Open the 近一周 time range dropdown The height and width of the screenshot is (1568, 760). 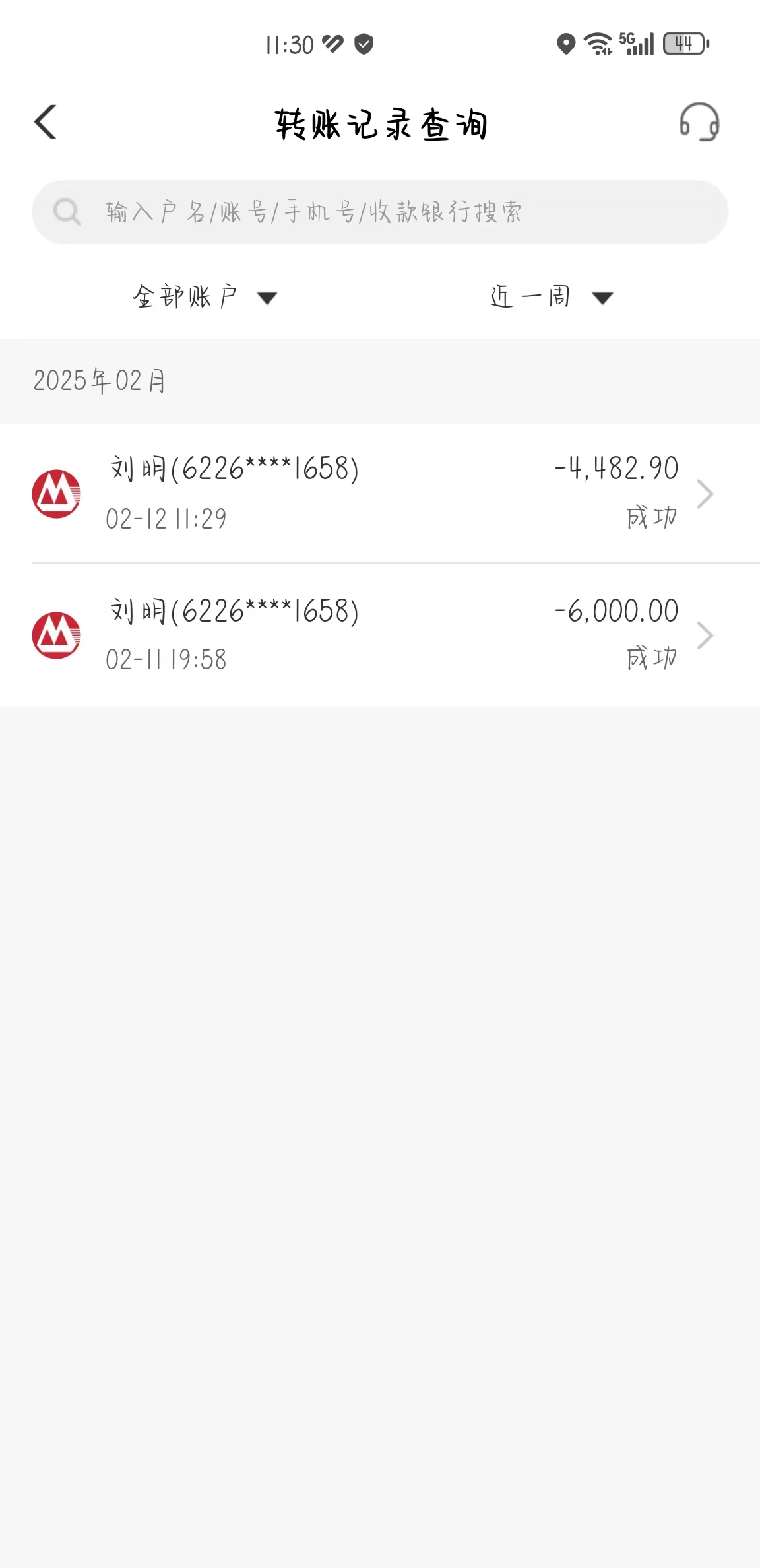(x=552, y=297)
